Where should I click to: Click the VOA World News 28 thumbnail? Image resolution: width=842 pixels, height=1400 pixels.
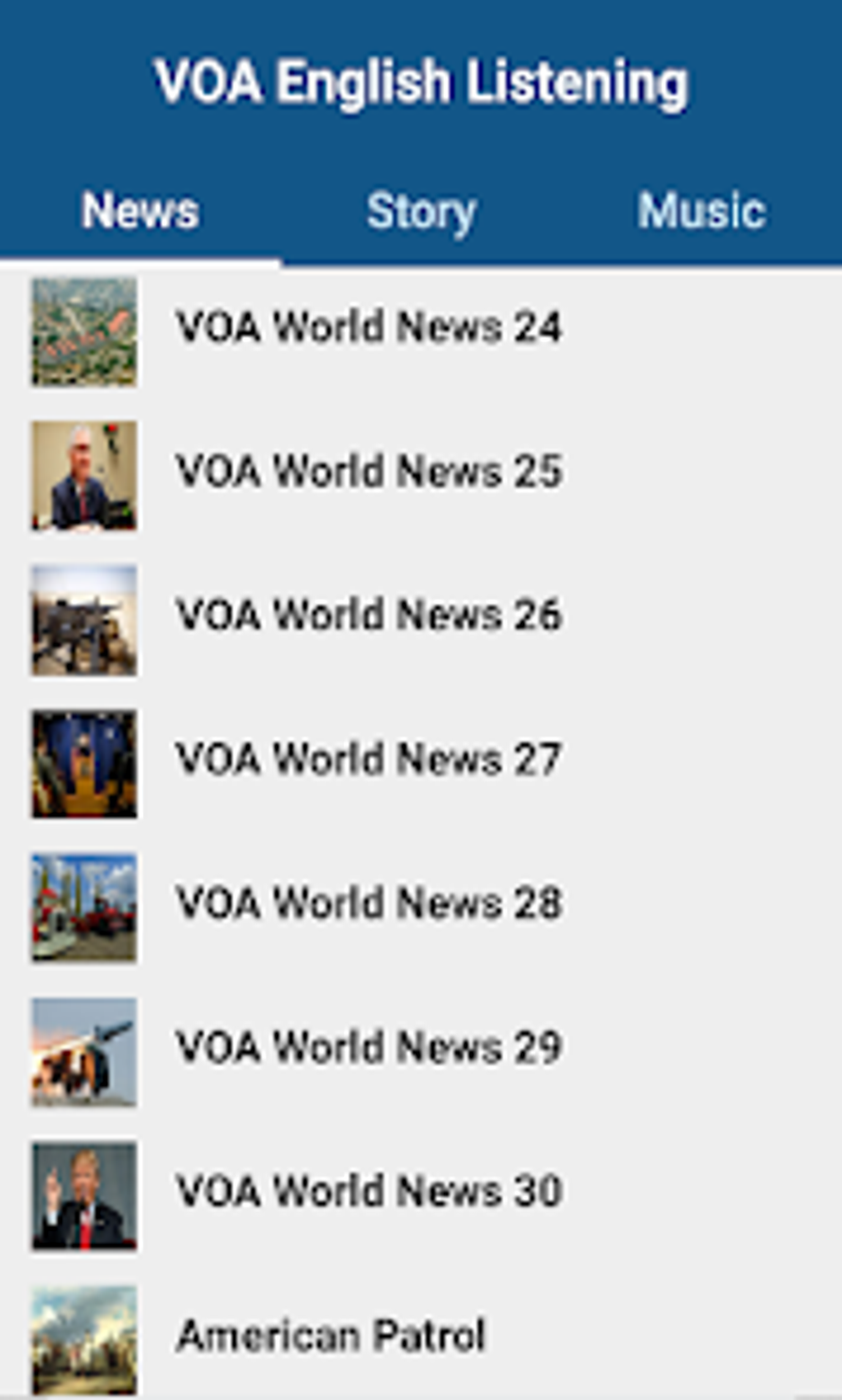tap(83, 906)
